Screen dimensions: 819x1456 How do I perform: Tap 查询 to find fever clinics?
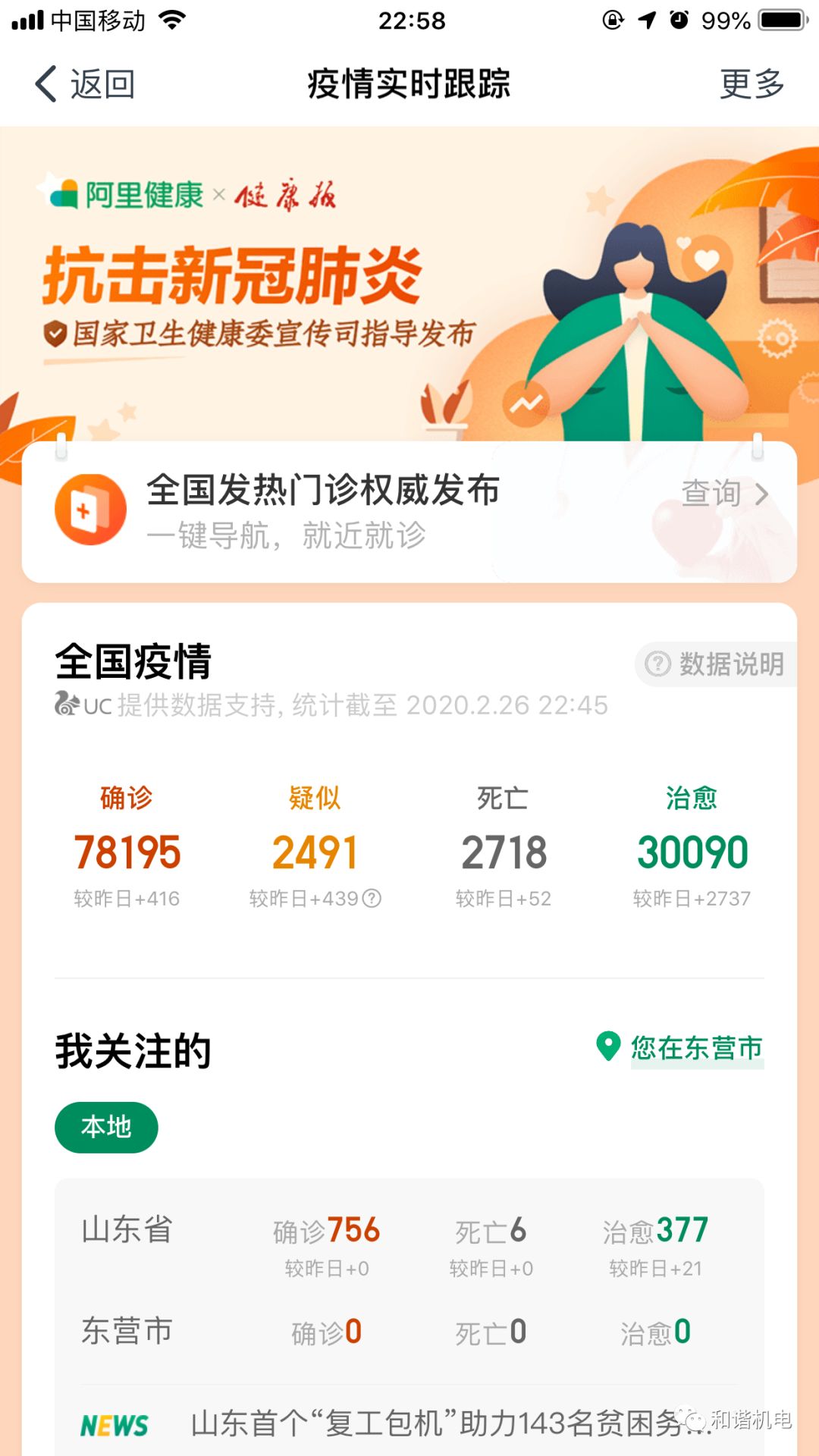[x=724, y=494]
